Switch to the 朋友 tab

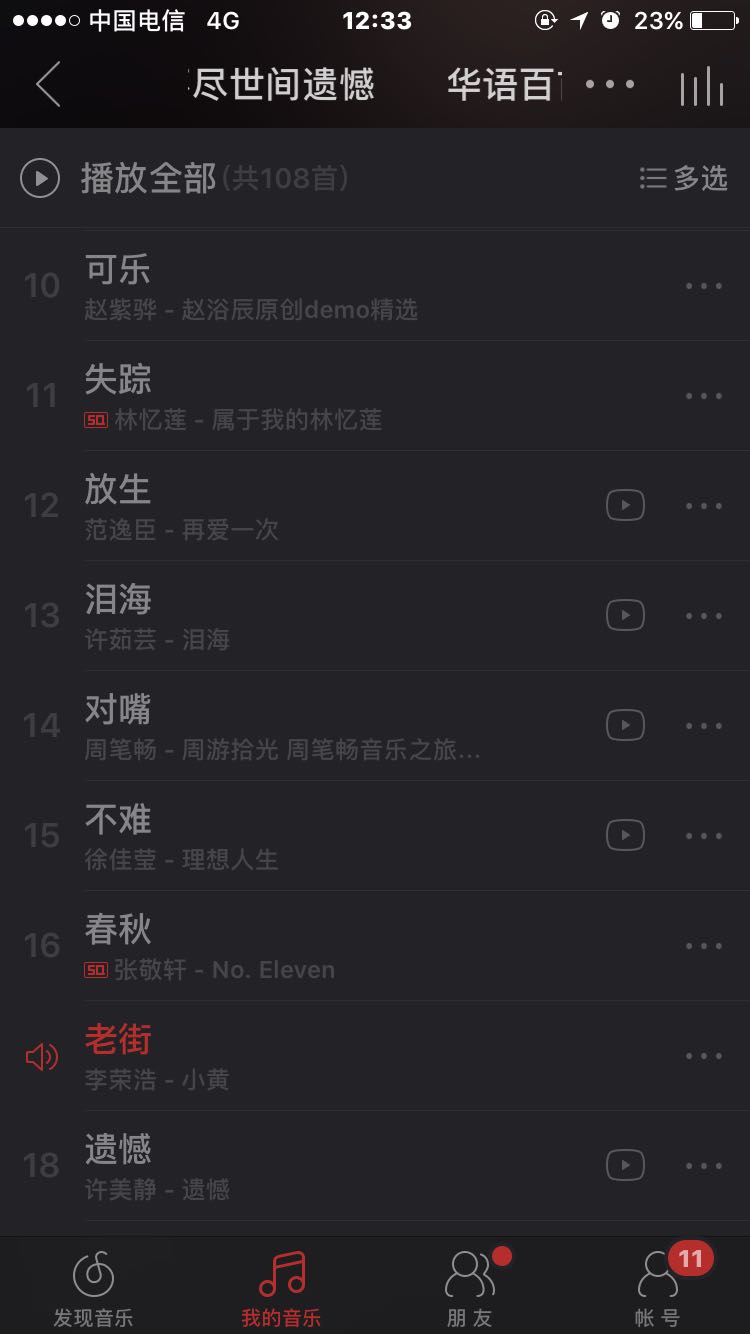469,1288
